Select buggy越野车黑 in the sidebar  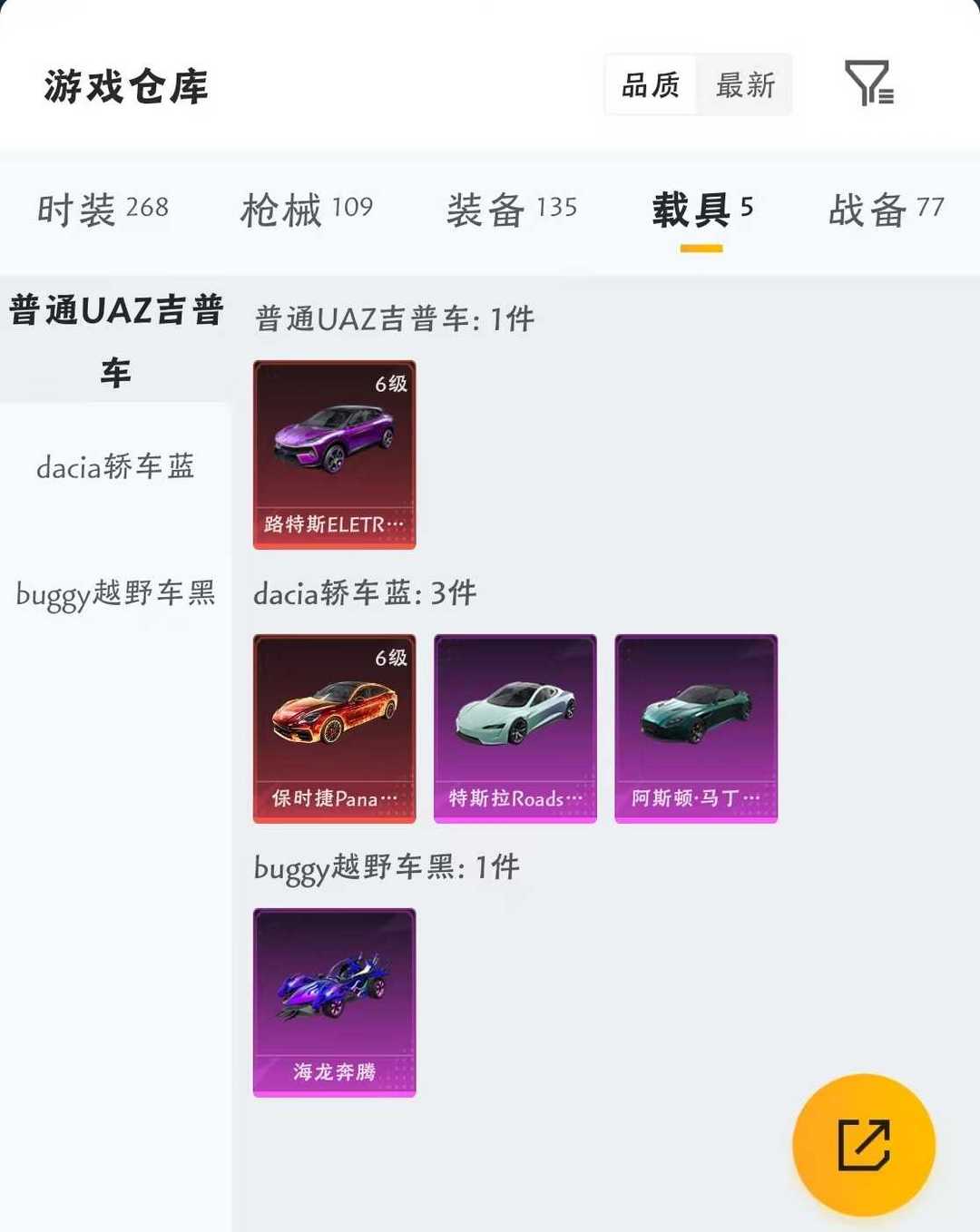coord(115,593)
